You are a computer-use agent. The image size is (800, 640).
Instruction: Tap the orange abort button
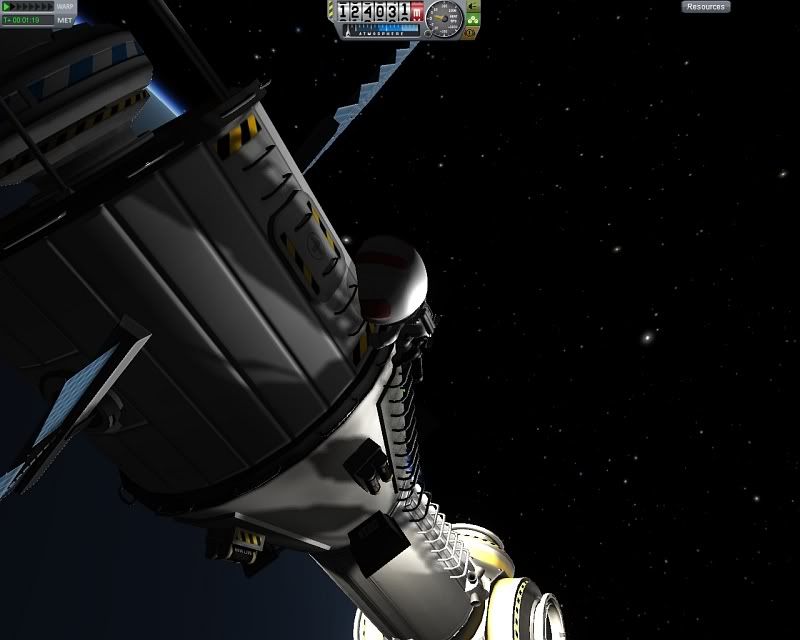click(x=470, y=33)
